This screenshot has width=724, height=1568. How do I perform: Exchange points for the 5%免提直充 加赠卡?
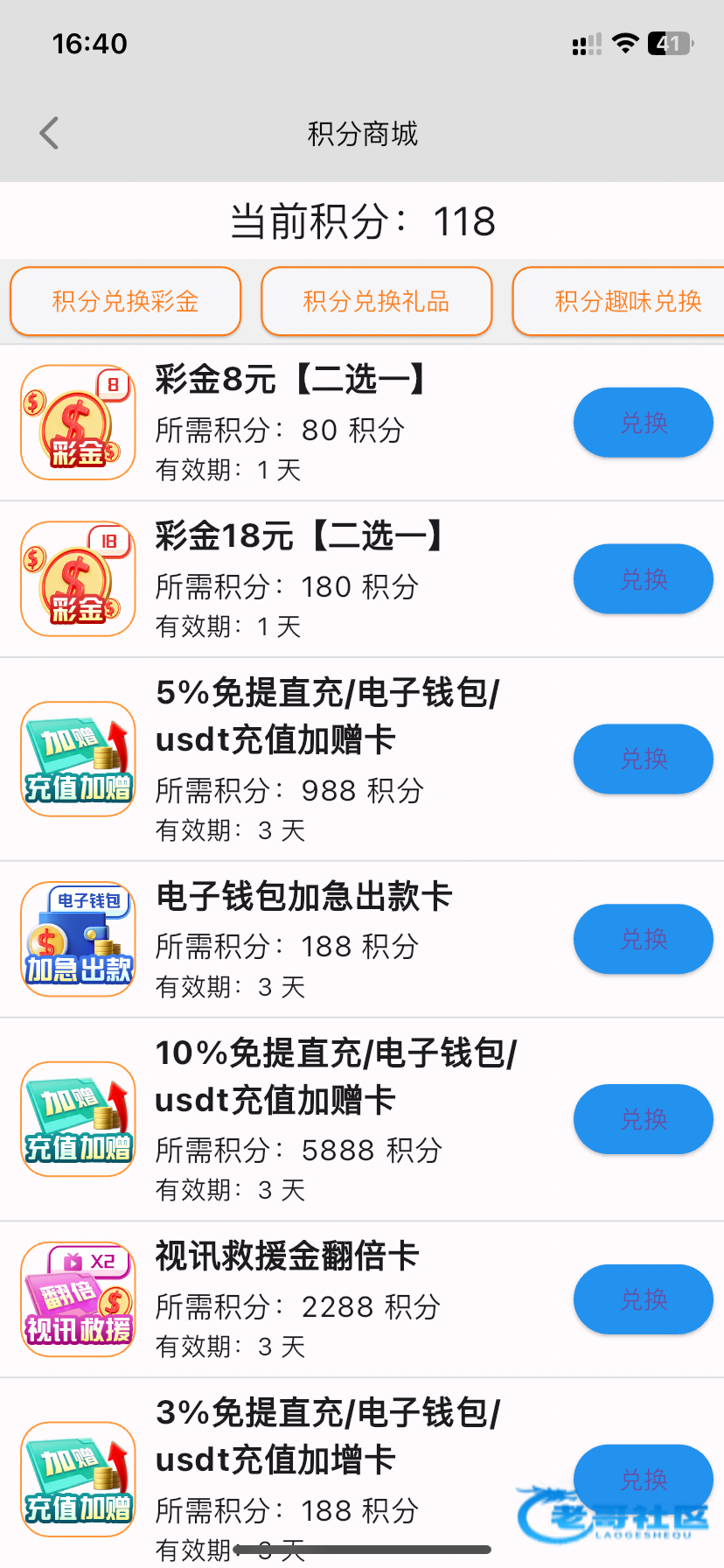pos(643,759)
